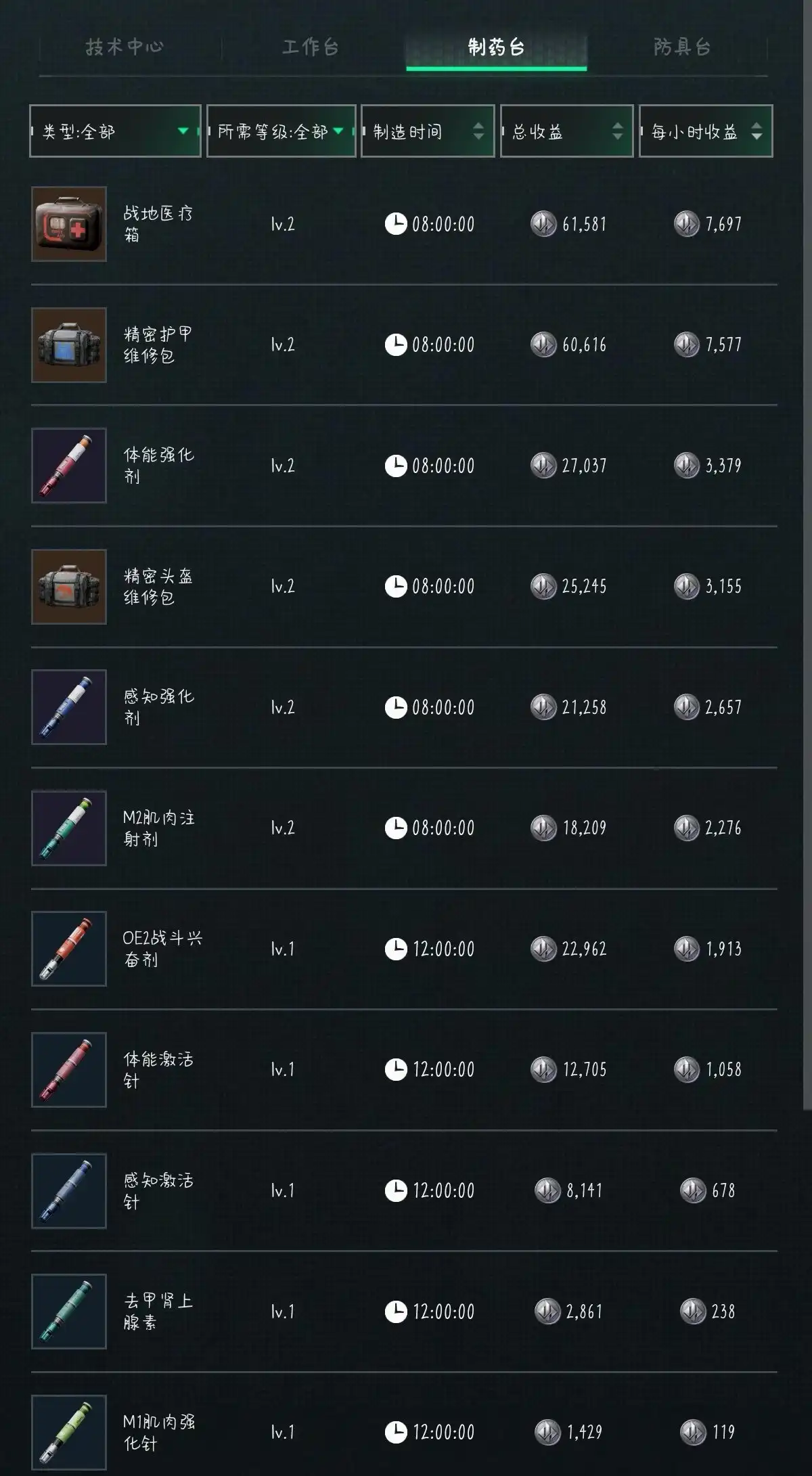Screen dimensions: 812x1476
Task: Sort by 总收益
Action: (566, 131)
